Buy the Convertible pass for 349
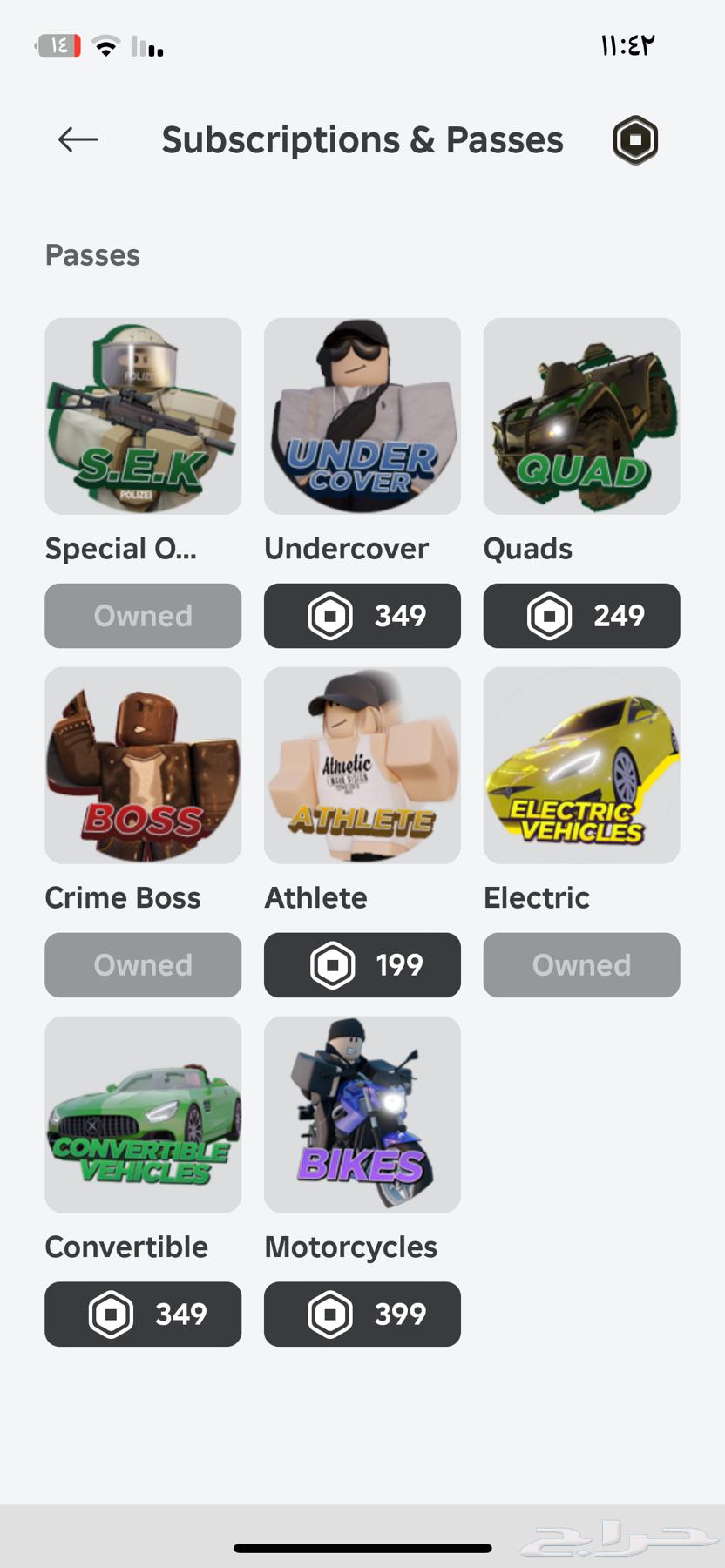This screenshot has width=725, height=1568. 143,1315
